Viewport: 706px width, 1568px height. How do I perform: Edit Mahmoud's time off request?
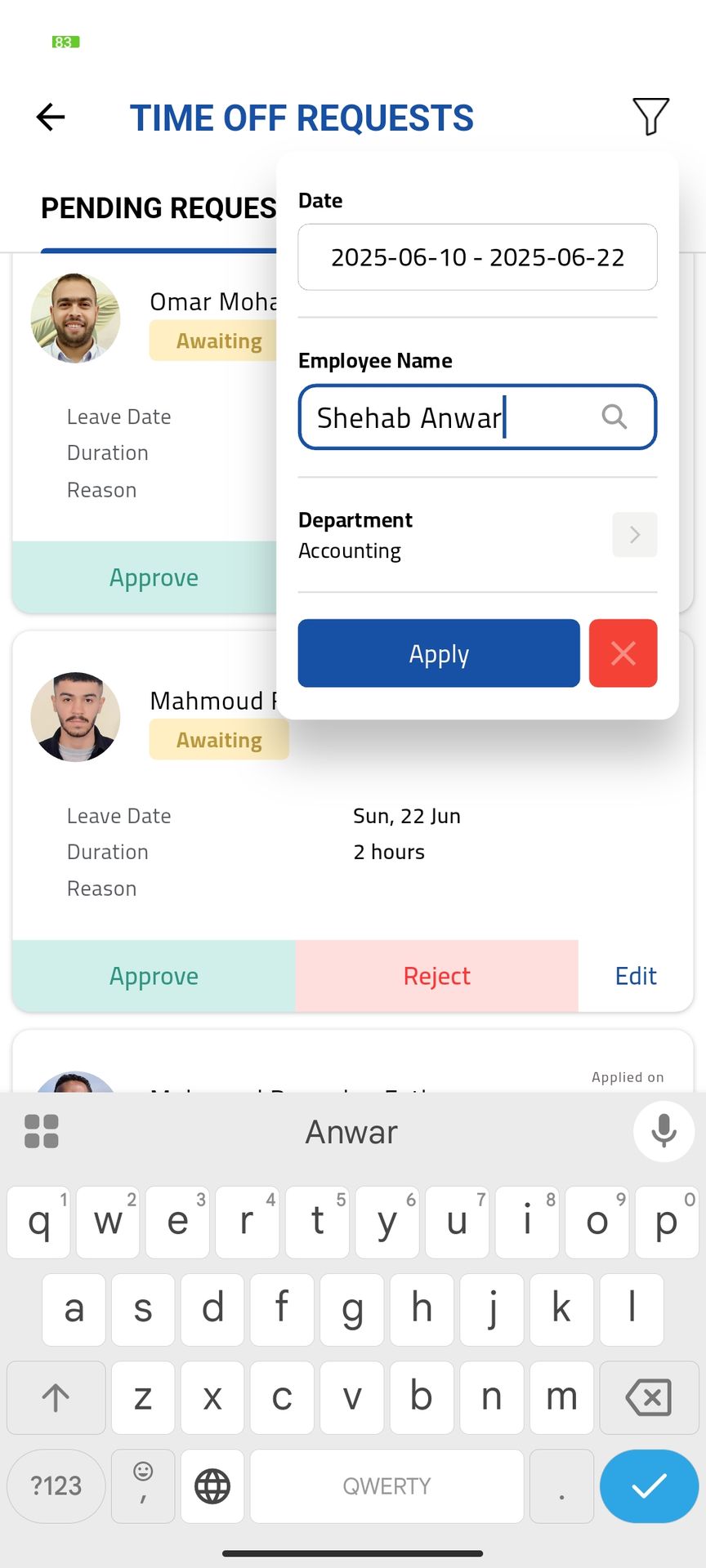(636, 976)
